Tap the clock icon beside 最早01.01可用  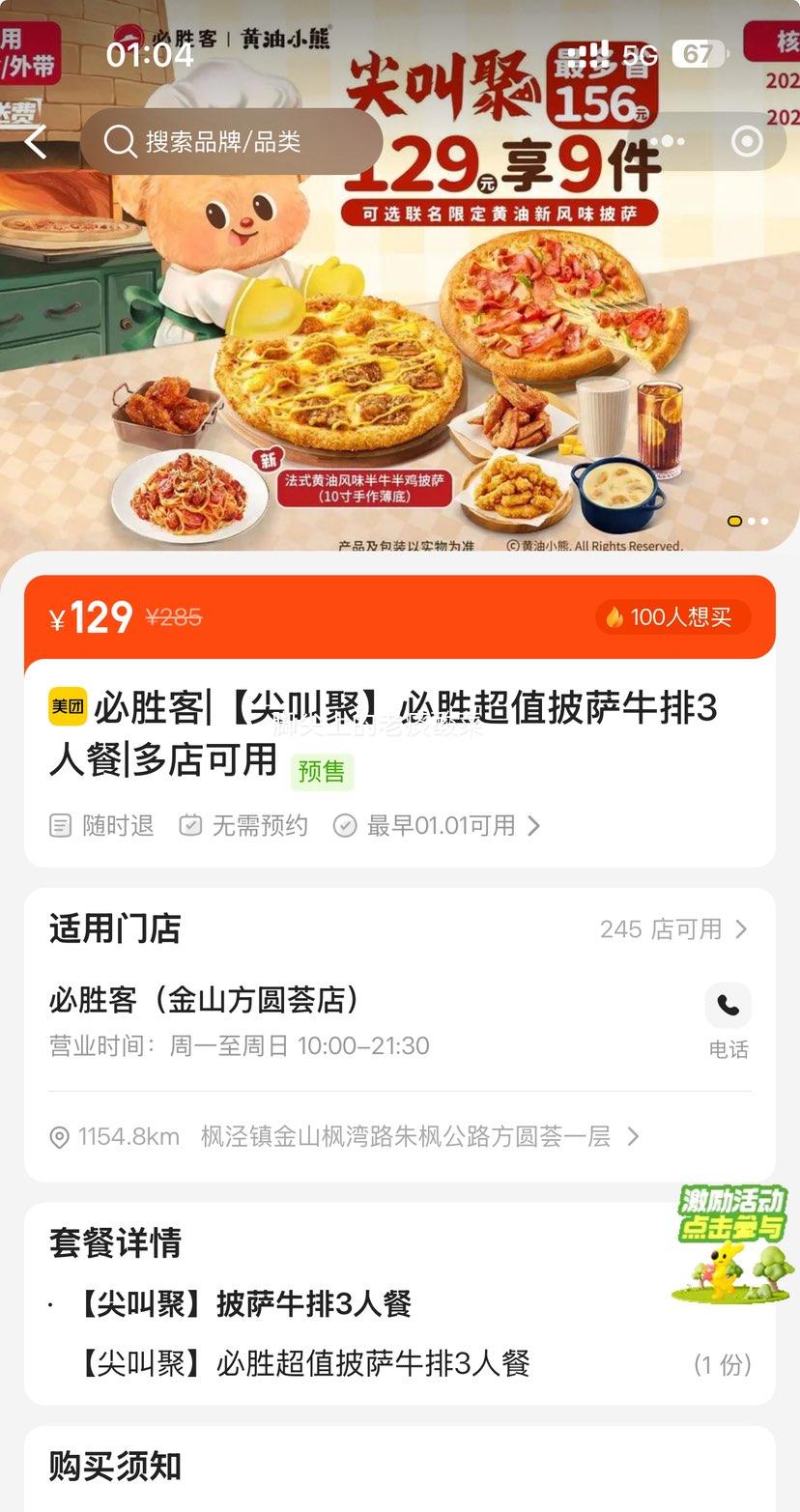click(x=345, y=825)
